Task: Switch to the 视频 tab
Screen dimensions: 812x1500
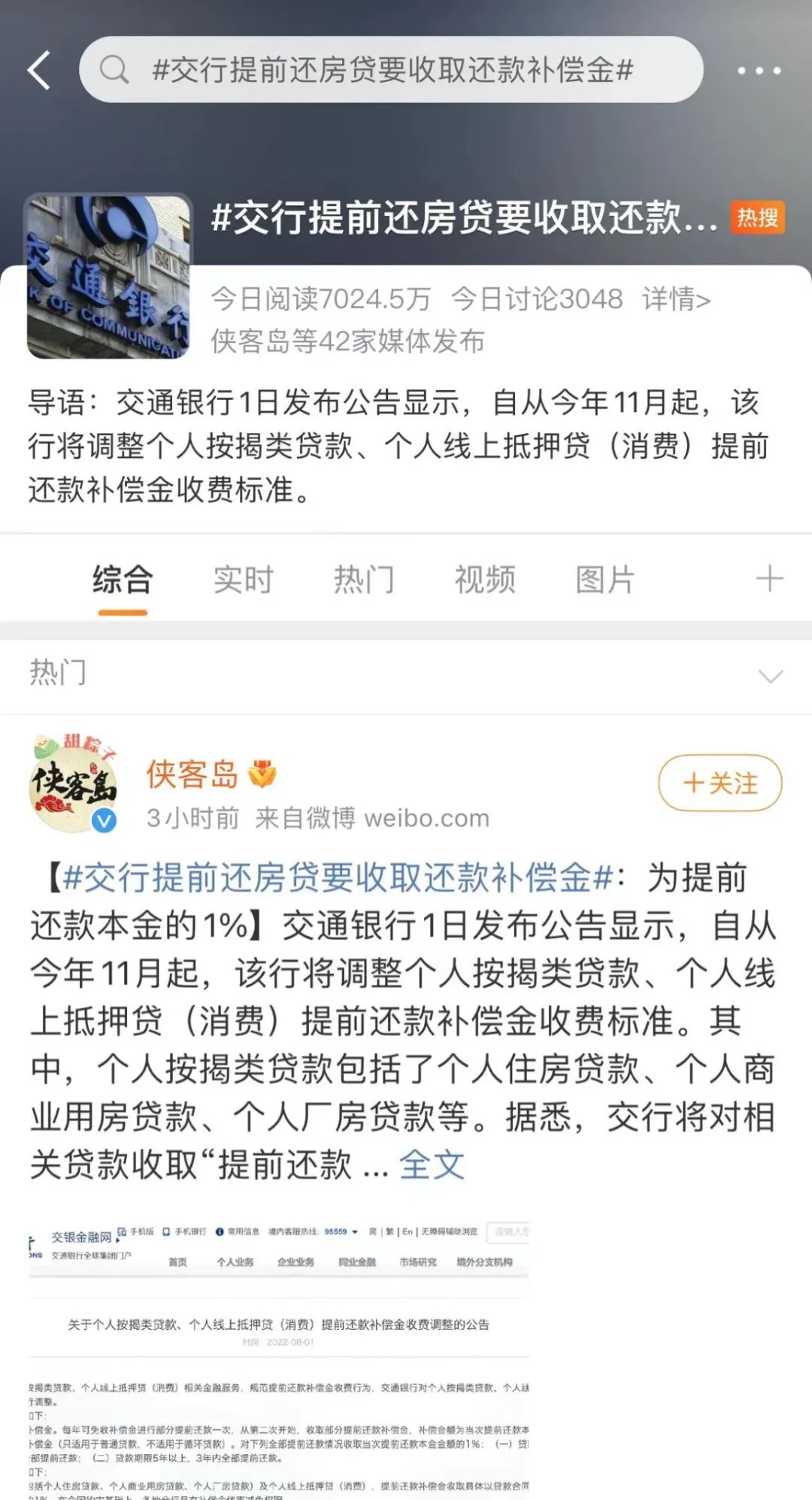Action: 485,580
